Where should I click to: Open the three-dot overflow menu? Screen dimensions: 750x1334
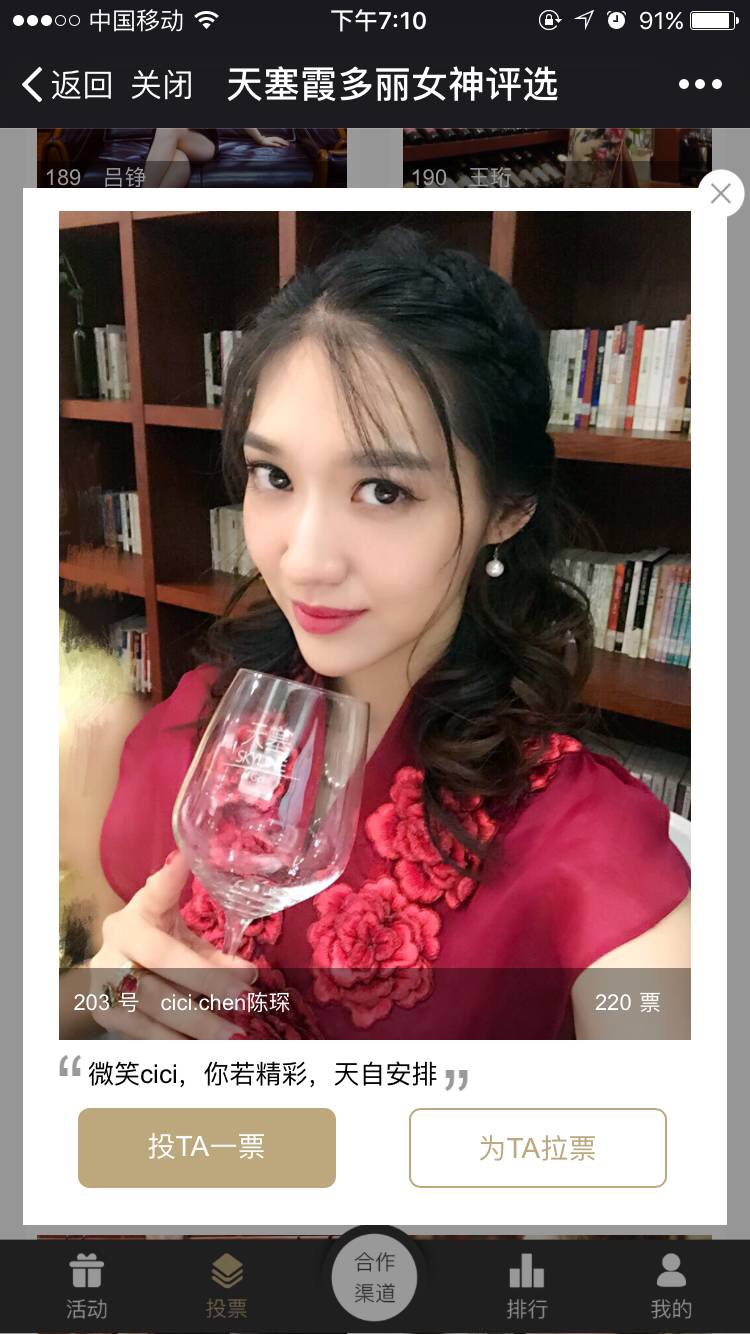click(x=700, y=85)
